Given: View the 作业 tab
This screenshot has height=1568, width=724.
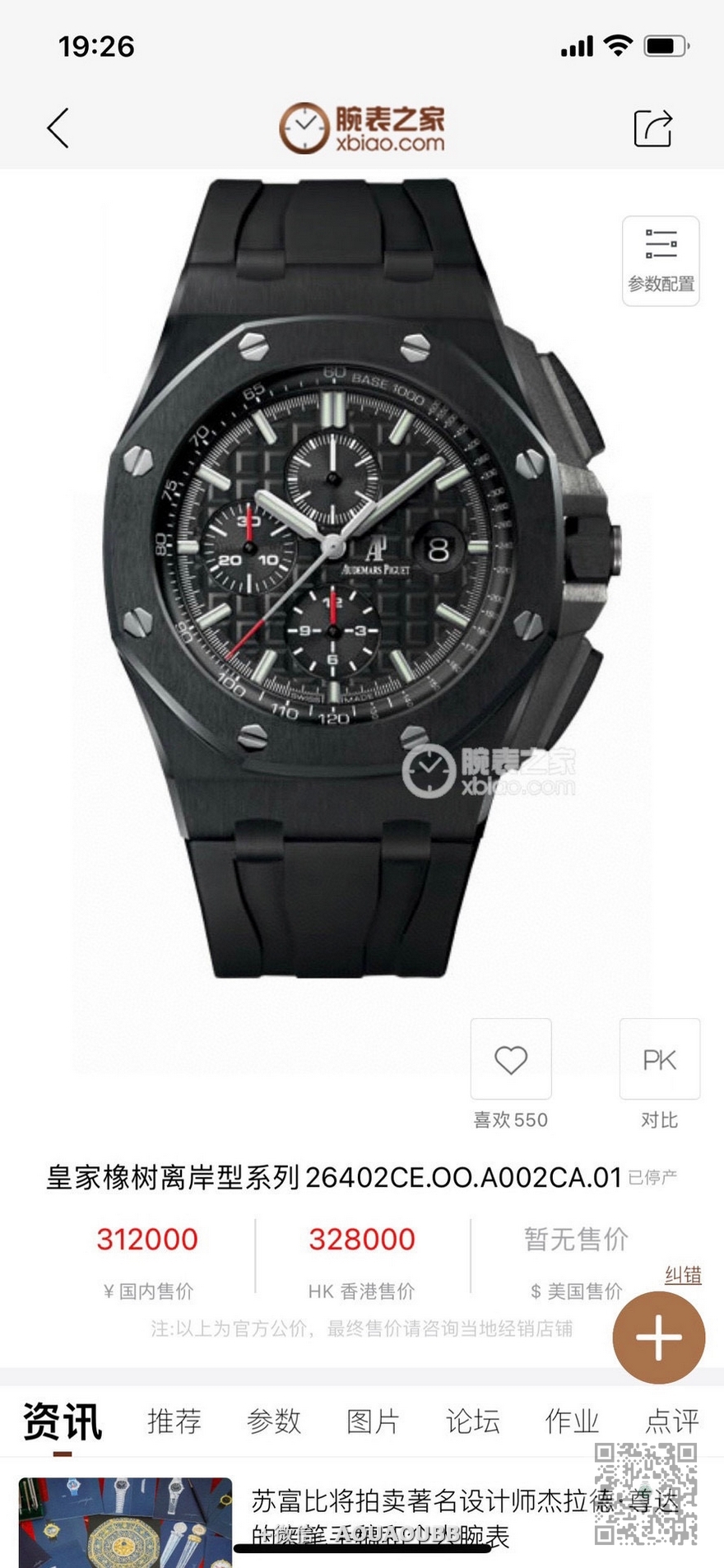Looking at the screenshot, I should [573, 1421].
